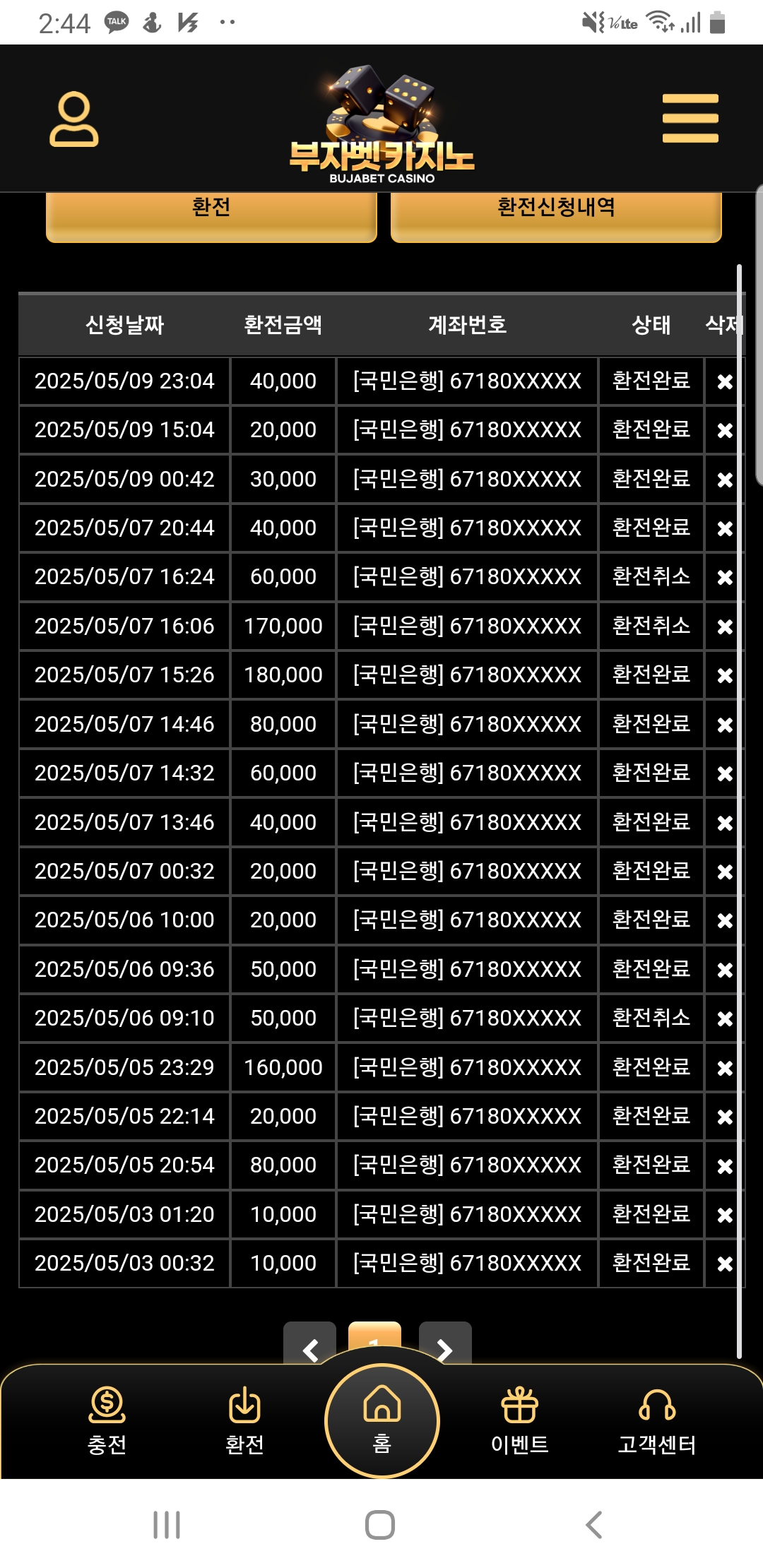763x1568 pixels.
Task: Delete the 2025/05/09 23:04 withdrawal record
Action: (x=724, y=382)
